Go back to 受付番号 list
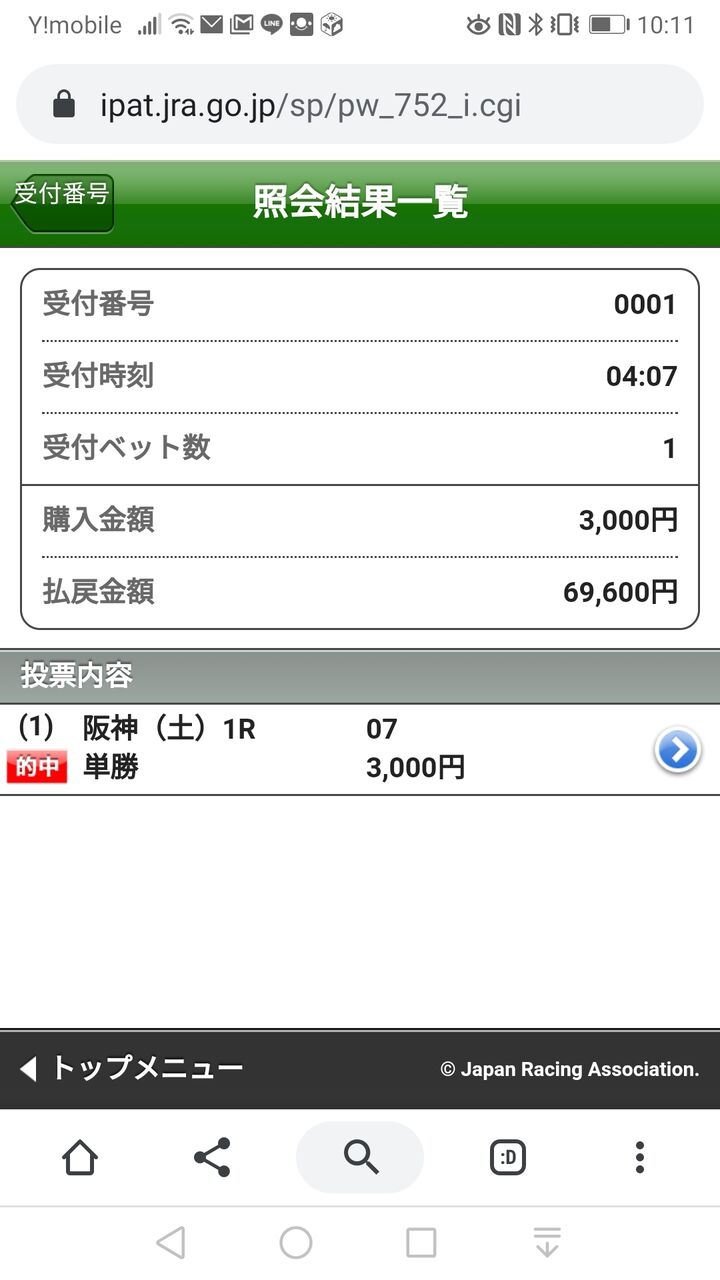This screenshot has height=1280, width=720. click(63, 203)
